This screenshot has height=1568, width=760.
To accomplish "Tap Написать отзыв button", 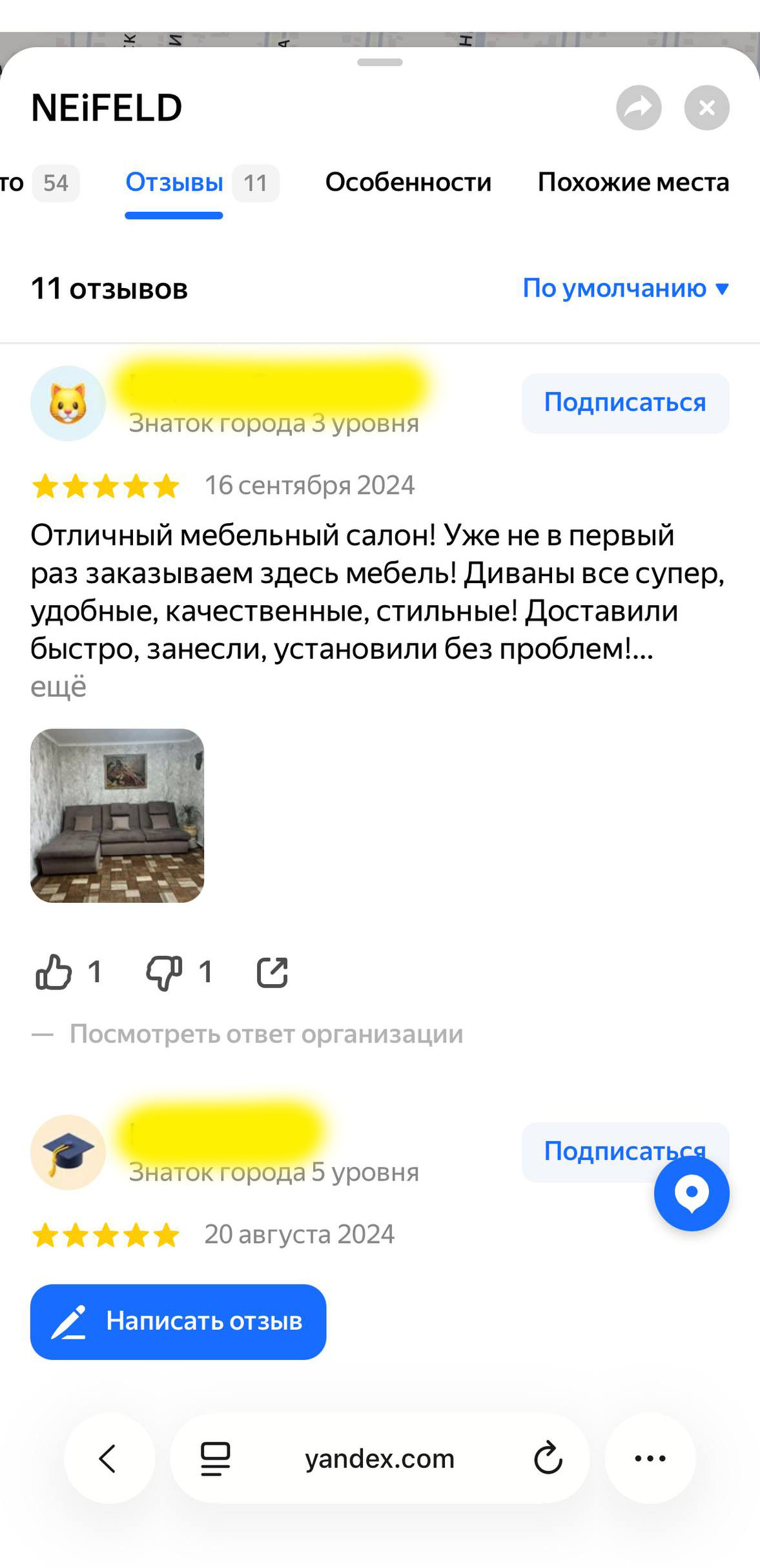I will [x=178, y=1321].
